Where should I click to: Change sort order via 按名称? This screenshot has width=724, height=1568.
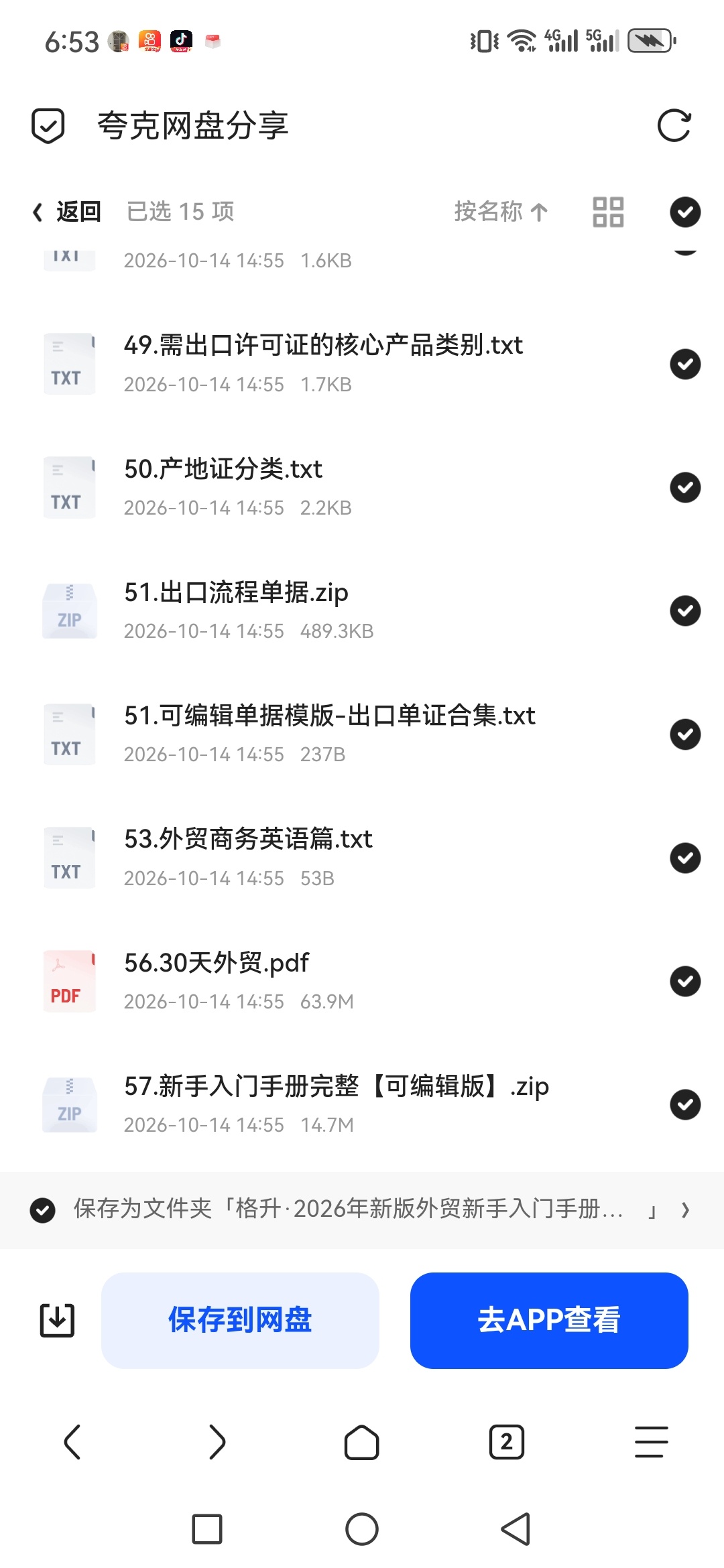pyautogui.click(x=501, y=212)
